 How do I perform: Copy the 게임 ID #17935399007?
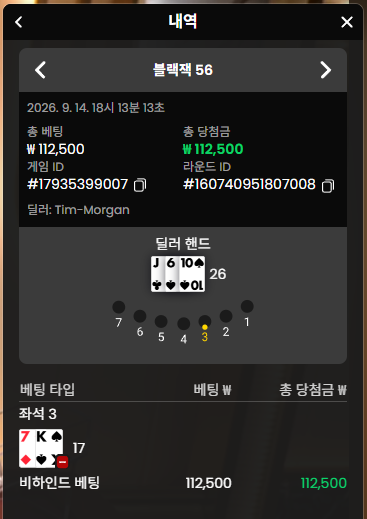[140, 185]
